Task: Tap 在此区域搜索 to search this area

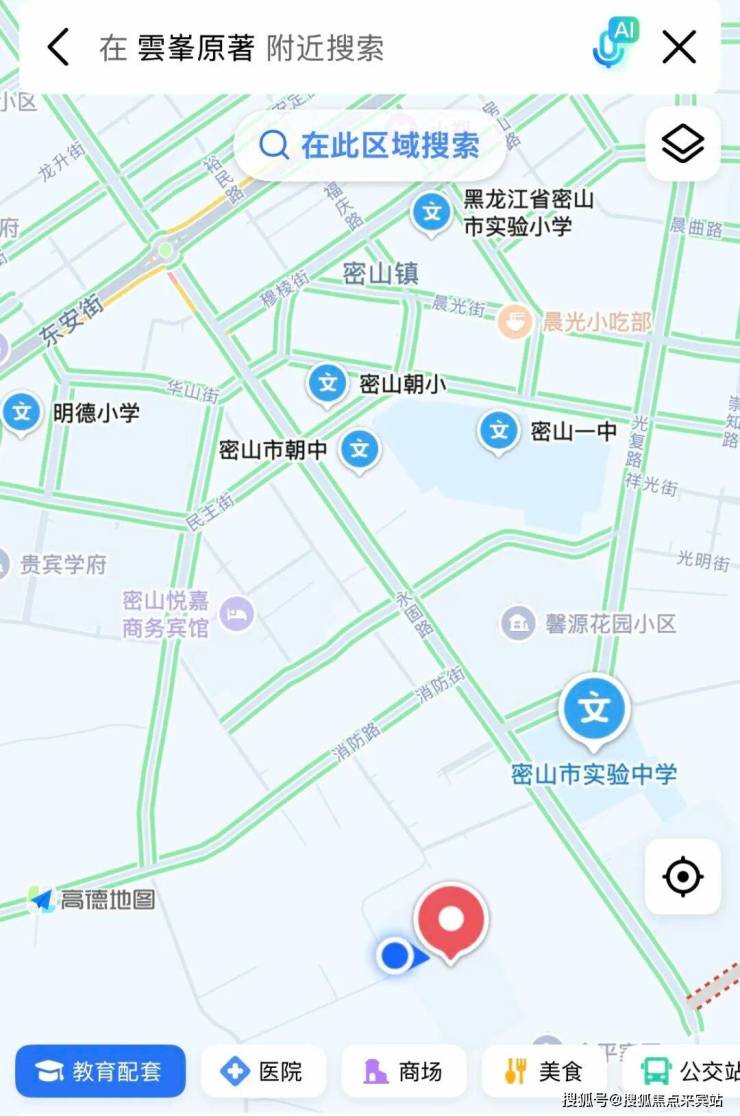Action: tap(370, 145)
